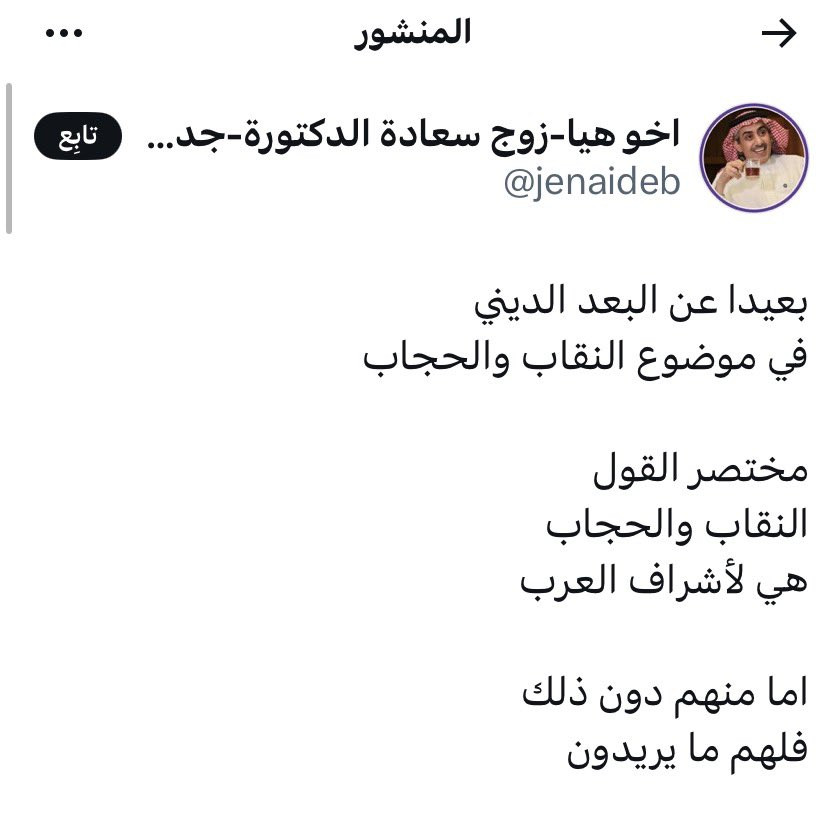Follow the account with the تابع button
Viewport: 828px width, 835px height.
78,136
